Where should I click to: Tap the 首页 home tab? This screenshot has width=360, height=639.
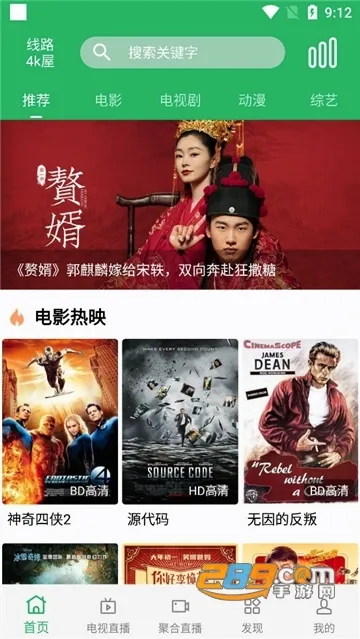[x=36, y=615]
